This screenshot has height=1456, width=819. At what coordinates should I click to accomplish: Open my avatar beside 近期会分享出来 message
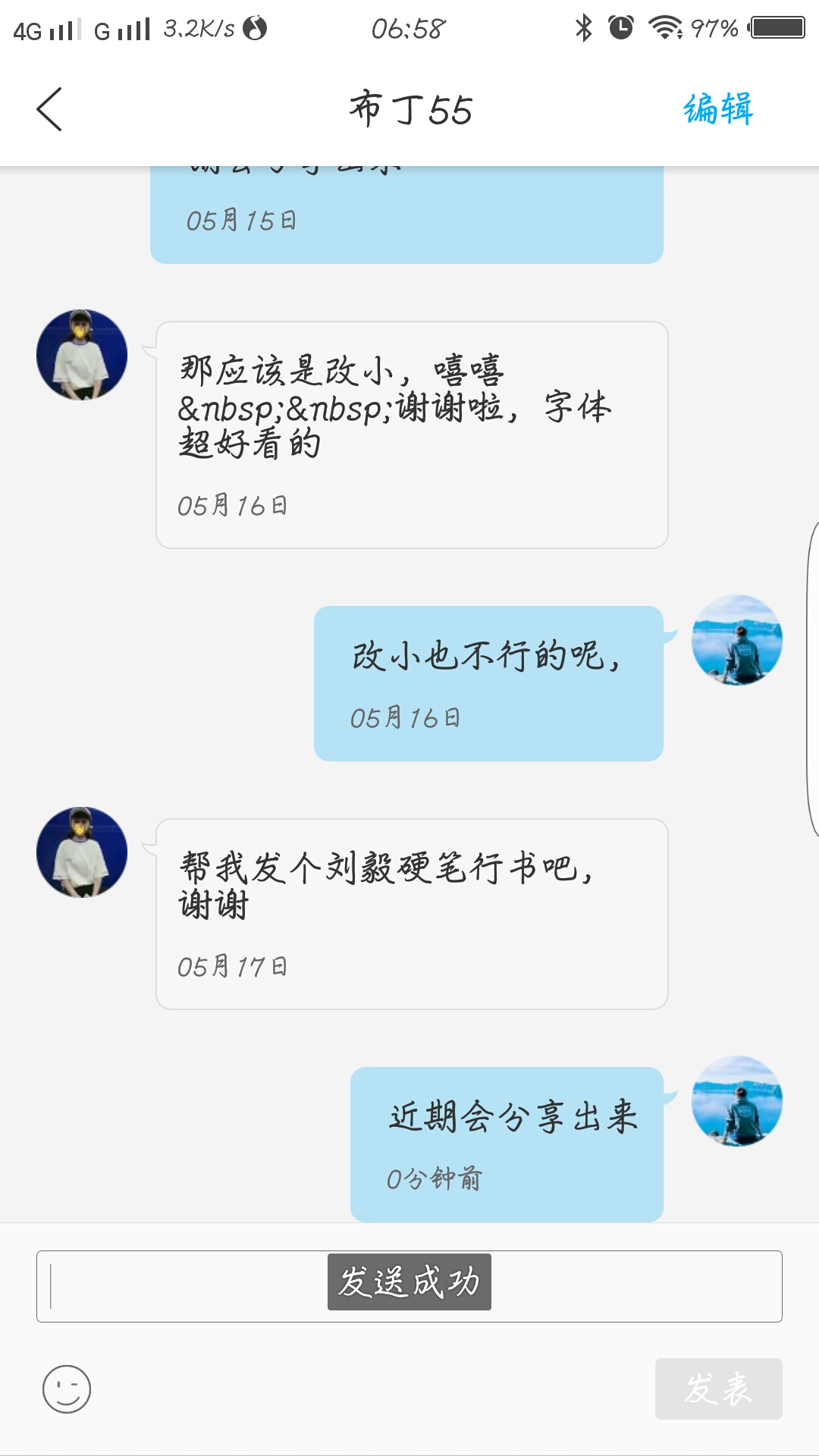(x=736, y=1101)
